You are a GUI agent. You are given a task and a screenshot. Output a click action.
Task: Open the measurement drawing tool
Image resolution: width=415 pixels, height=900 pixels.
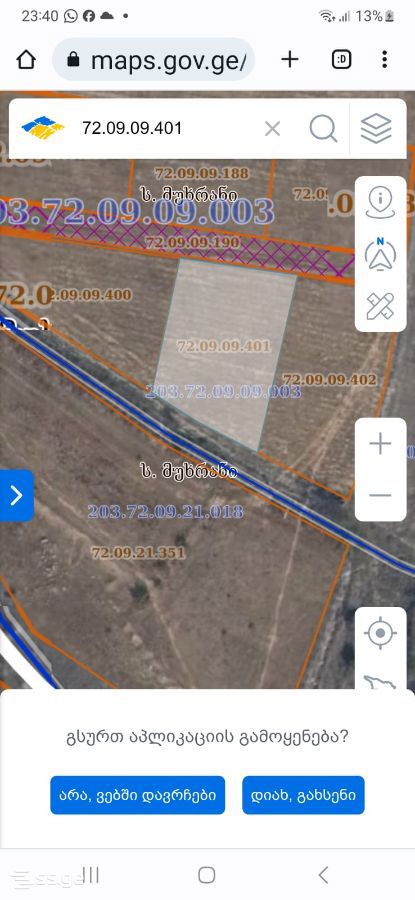point(381,306)
